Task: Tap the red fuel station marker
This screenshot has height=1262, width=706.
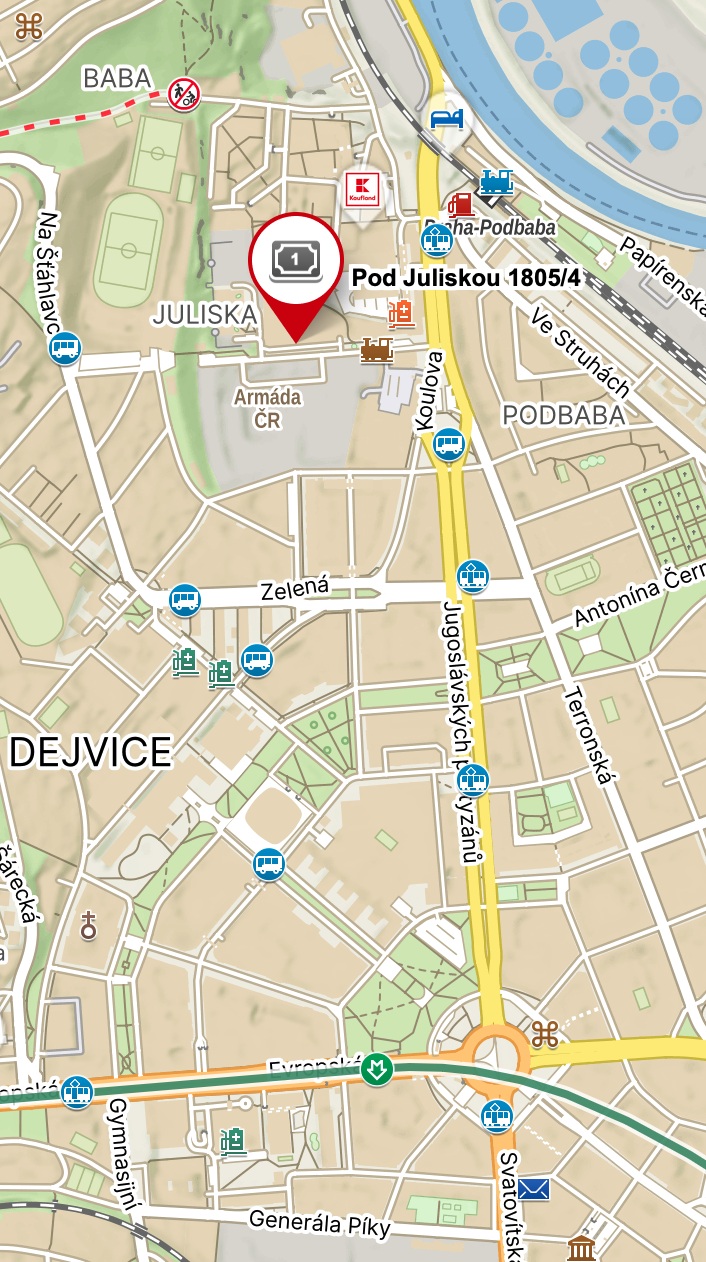Action: click(461, 205)
